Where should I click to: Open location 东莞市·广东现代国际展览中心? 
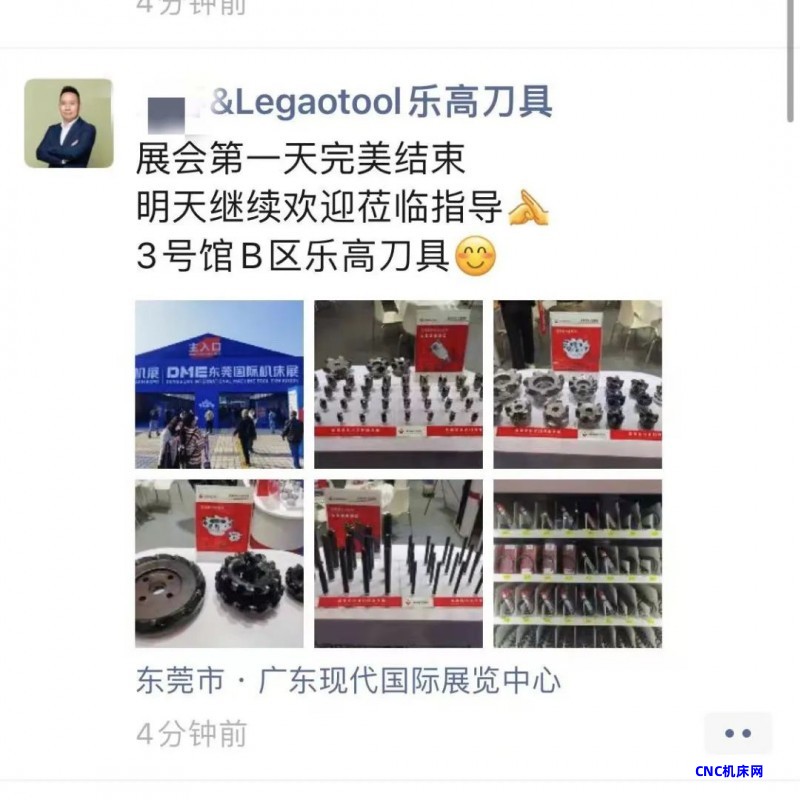point(348,682)
